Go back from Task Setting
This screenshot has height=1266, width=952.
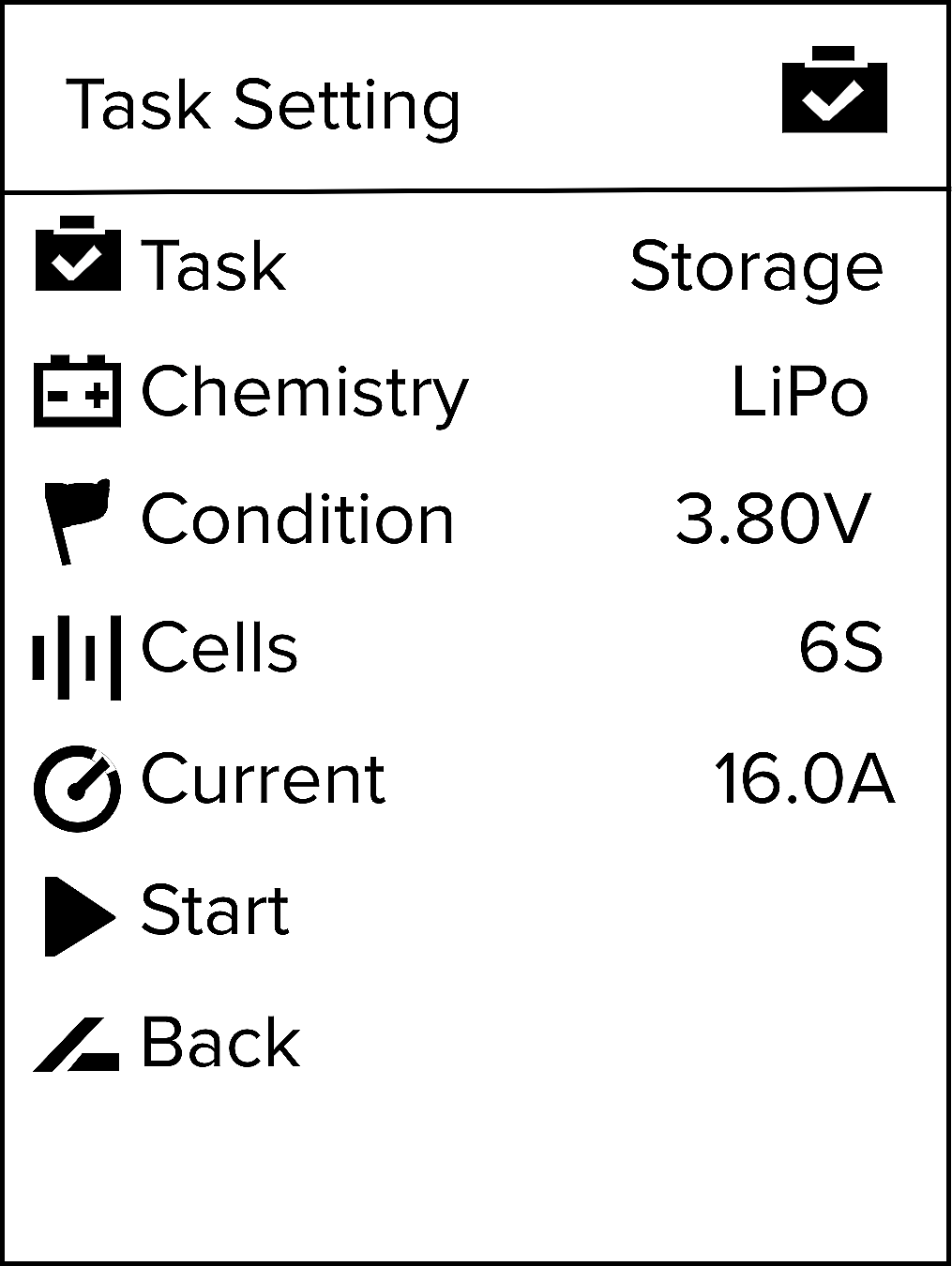pyautogui.click(x=219, y=1042)
